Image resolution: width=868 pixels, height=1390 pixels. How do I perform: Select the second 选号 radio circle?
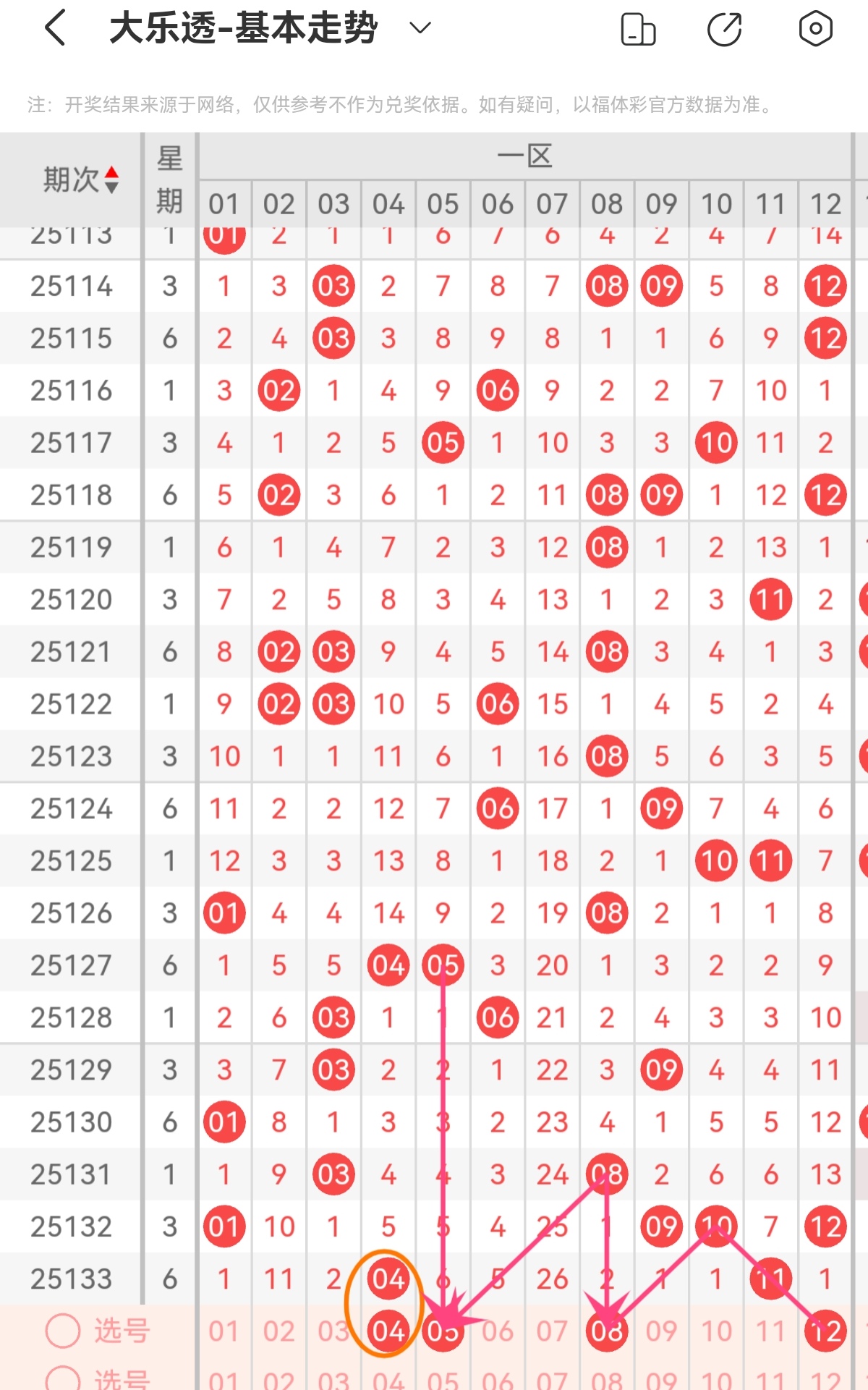point(64,1379)
